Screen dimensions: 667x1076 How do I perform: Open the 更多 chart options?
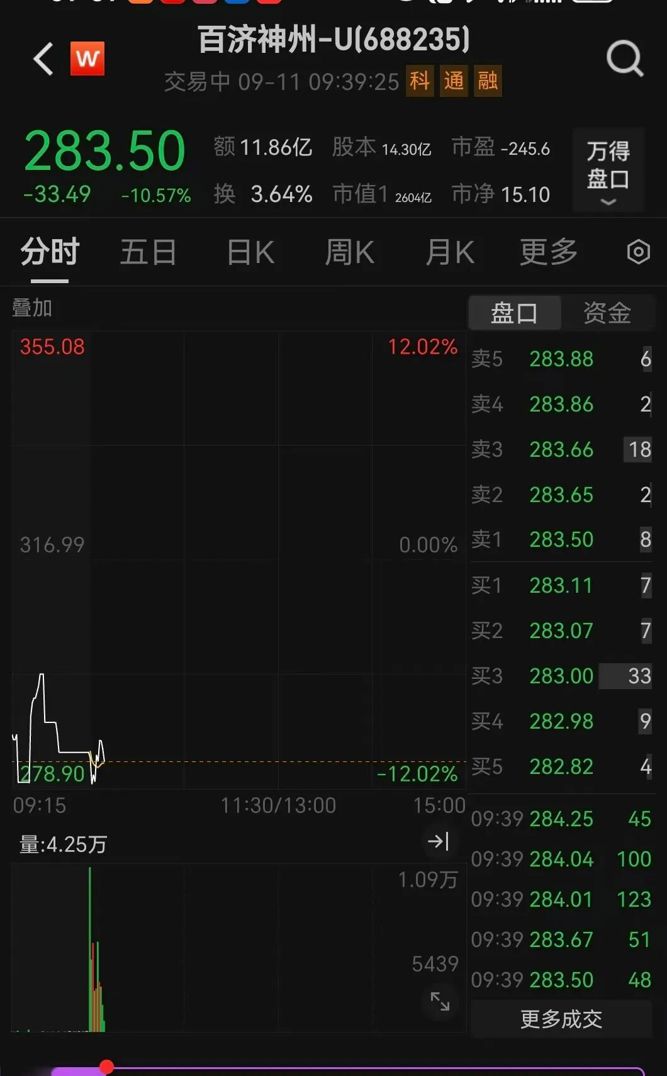click(548, 253)
